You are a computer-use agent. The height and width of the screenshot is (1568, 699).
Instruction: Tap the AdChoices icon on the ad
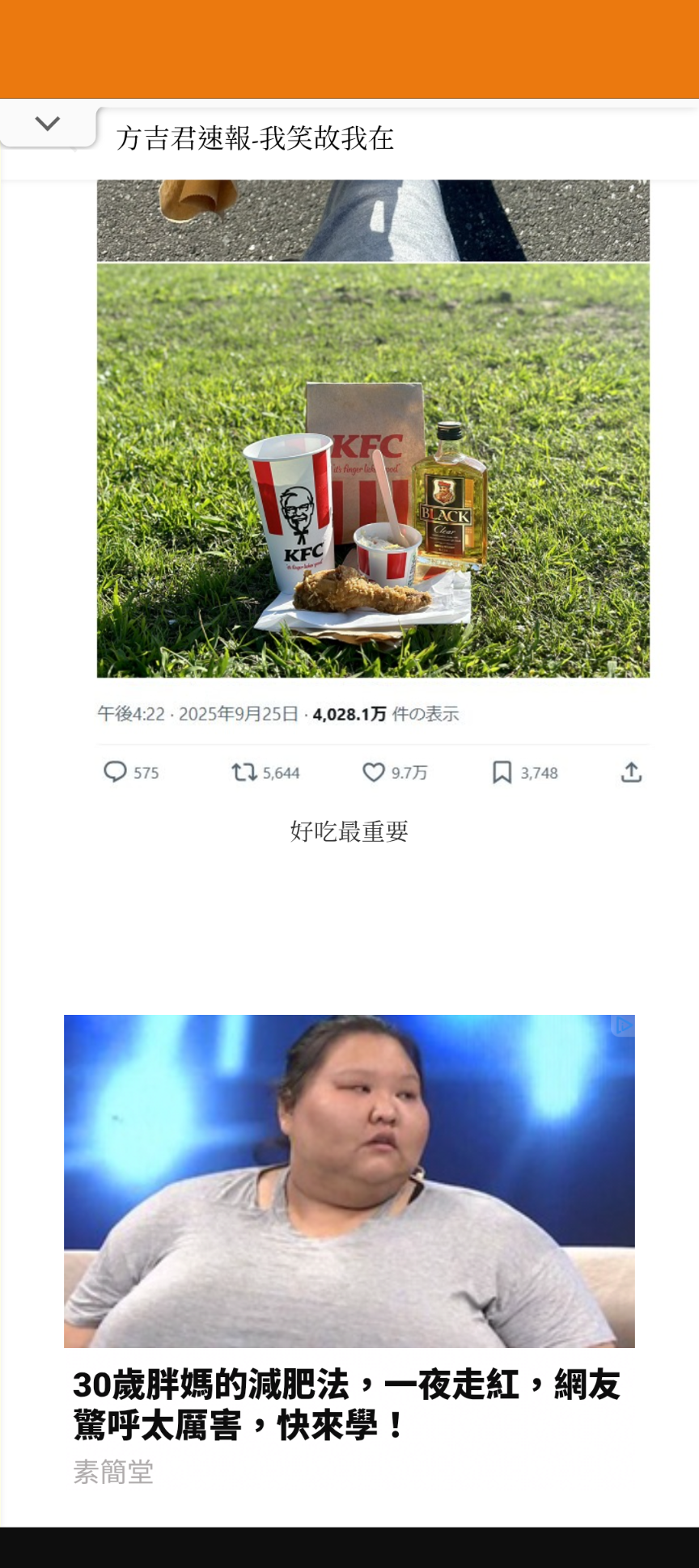pos(622,1026)
